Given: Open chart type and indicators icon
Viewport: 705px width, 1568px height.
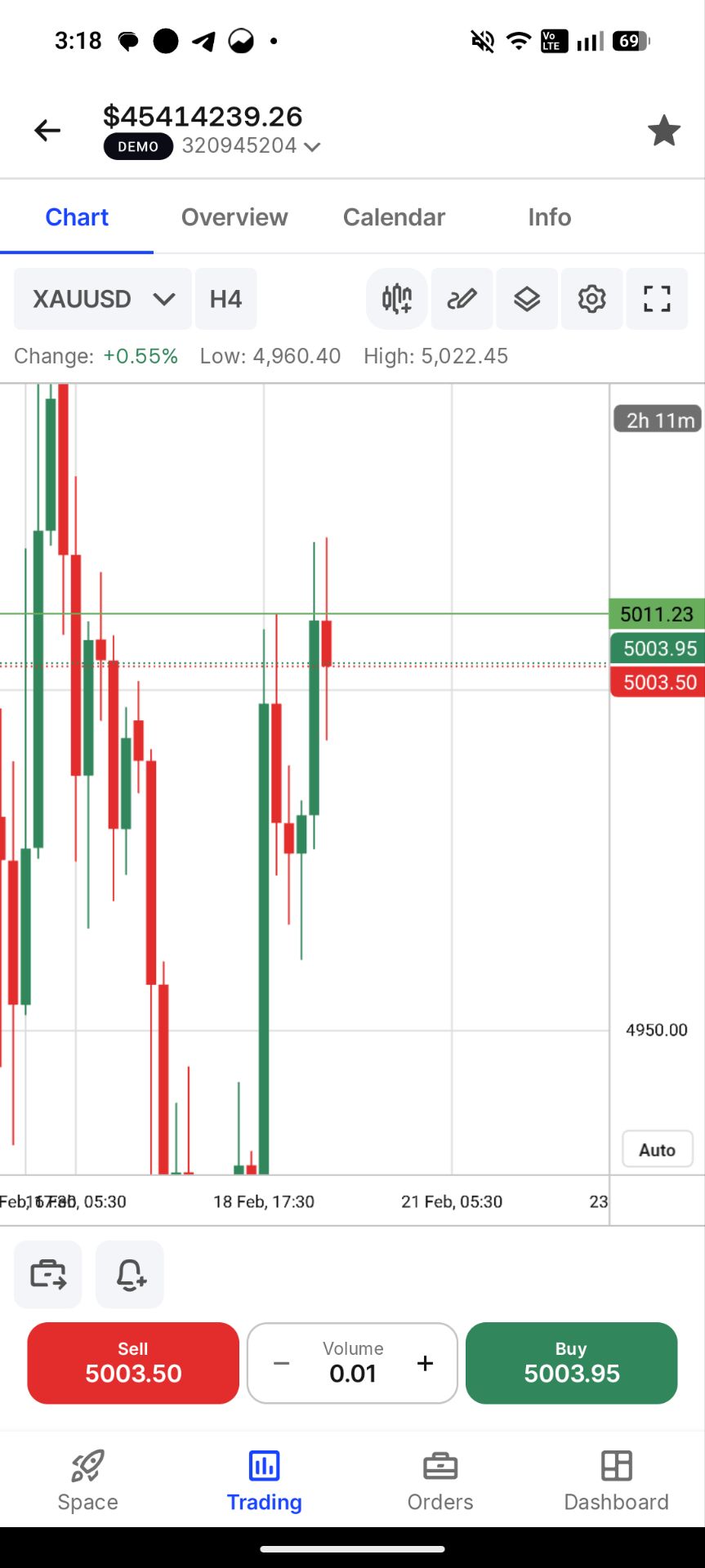Looking at the screenshot, I should coord(396,299).
